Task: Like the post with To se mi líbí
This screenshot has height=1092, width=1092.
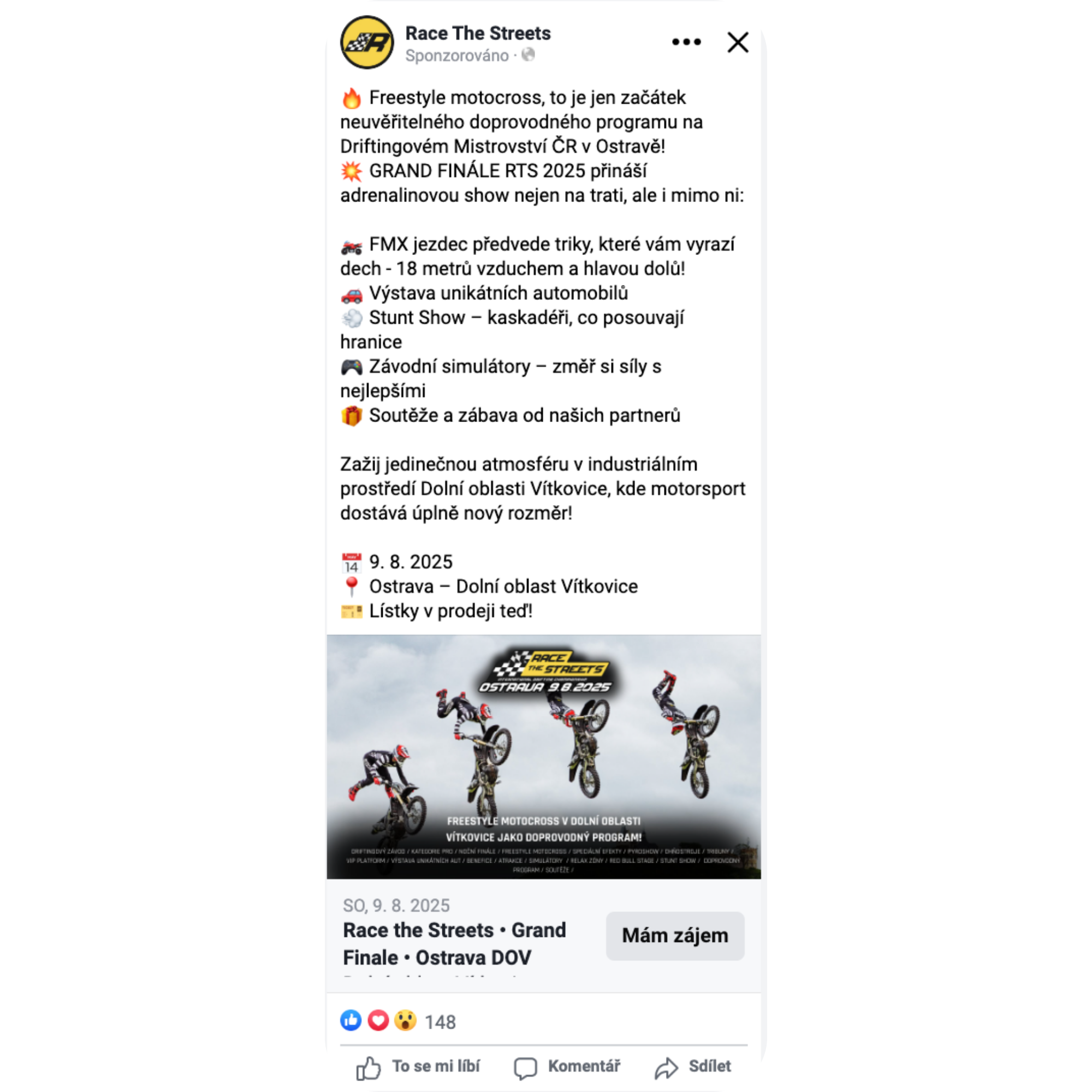Action: point(418,1066)
